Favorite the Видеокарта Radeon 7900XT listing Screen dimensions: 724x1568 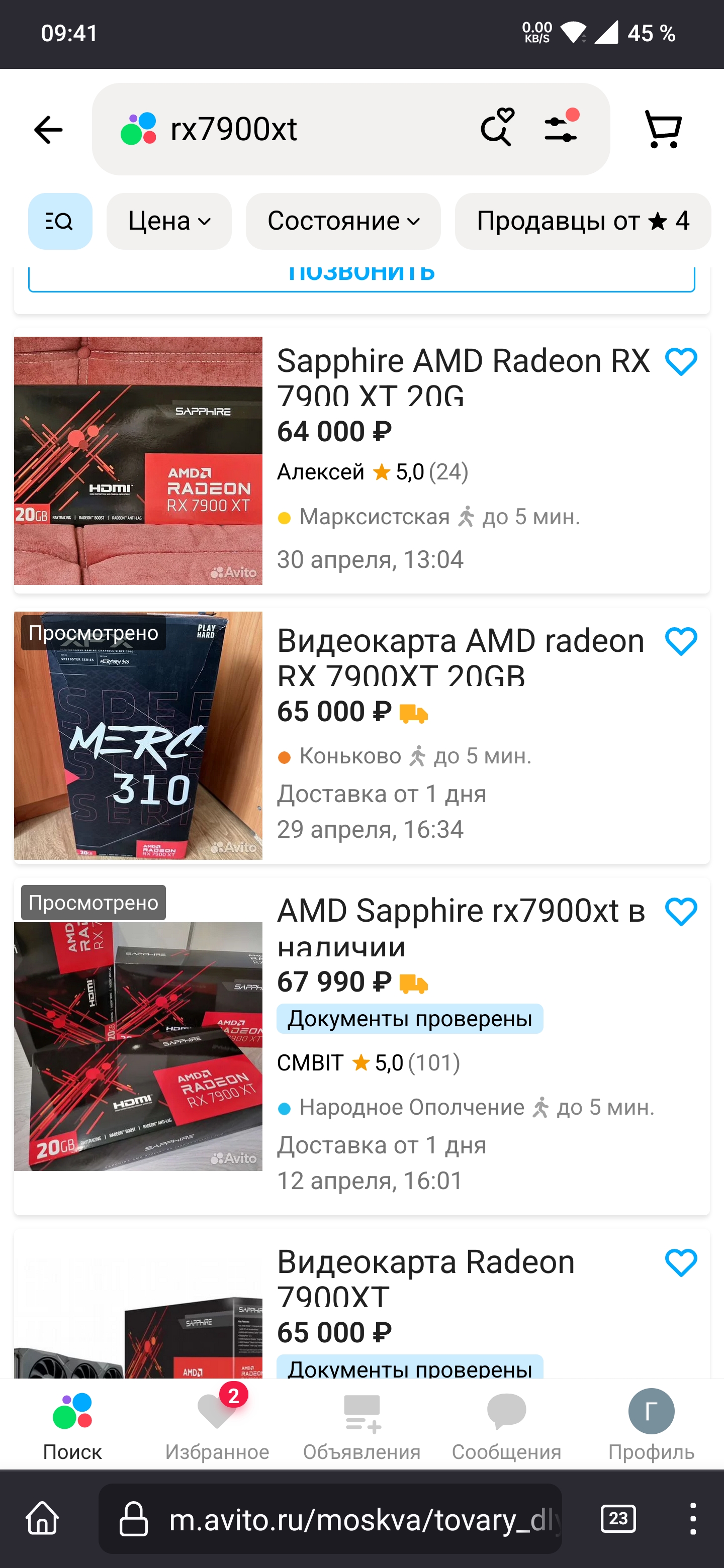tap(681, 1263)
